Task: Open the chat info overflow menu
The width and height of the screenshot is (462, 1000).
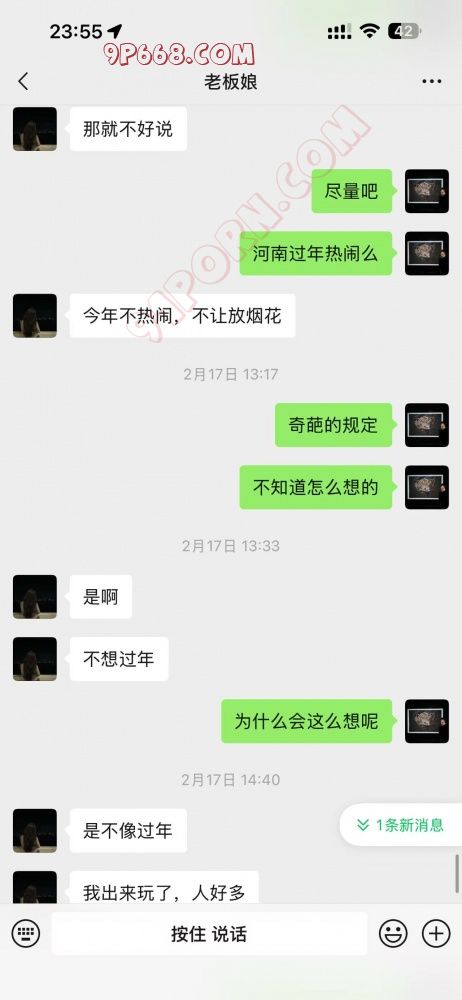Action: (x=432, y=82)
